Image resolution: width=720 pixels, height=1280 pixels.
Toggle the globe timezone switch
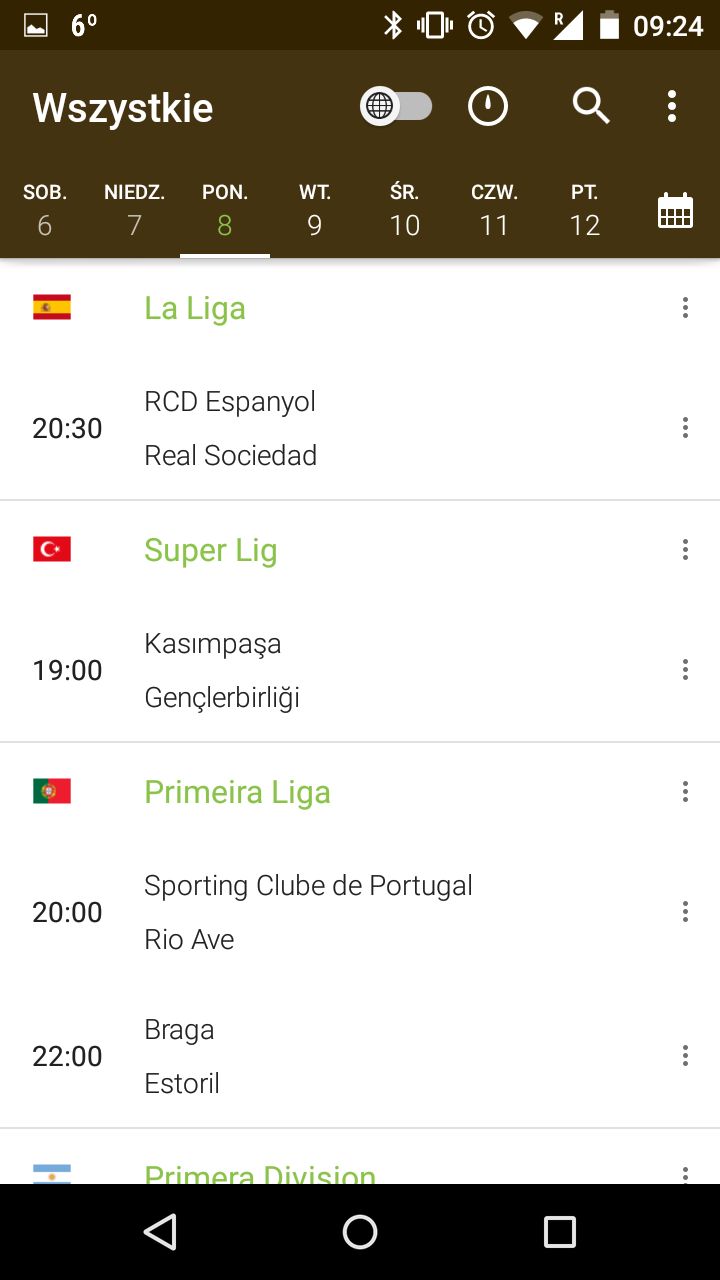click(x=396, y=106)
